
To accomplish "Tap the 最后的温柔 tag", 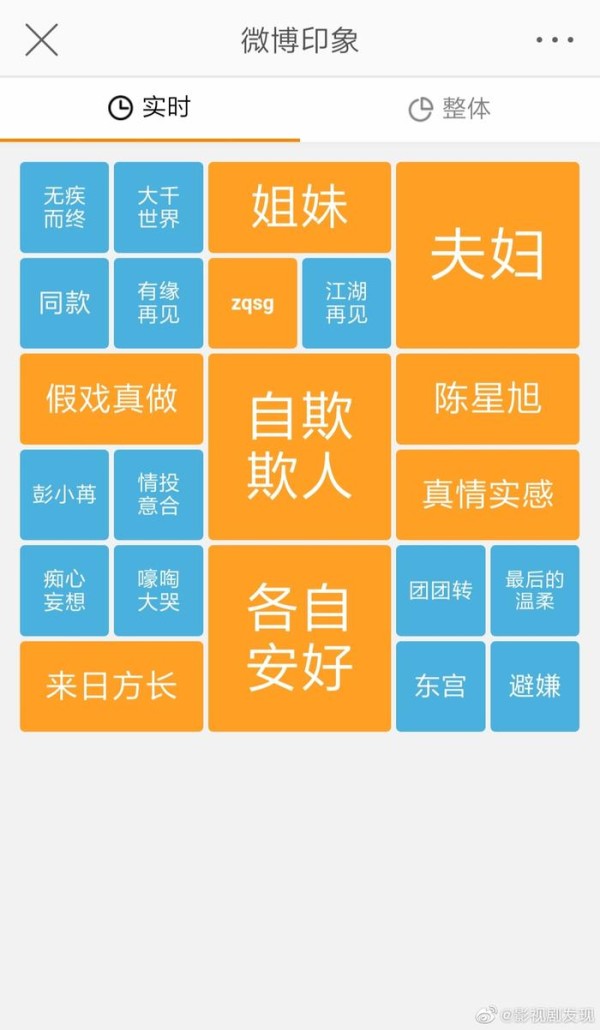I will 535,591.
